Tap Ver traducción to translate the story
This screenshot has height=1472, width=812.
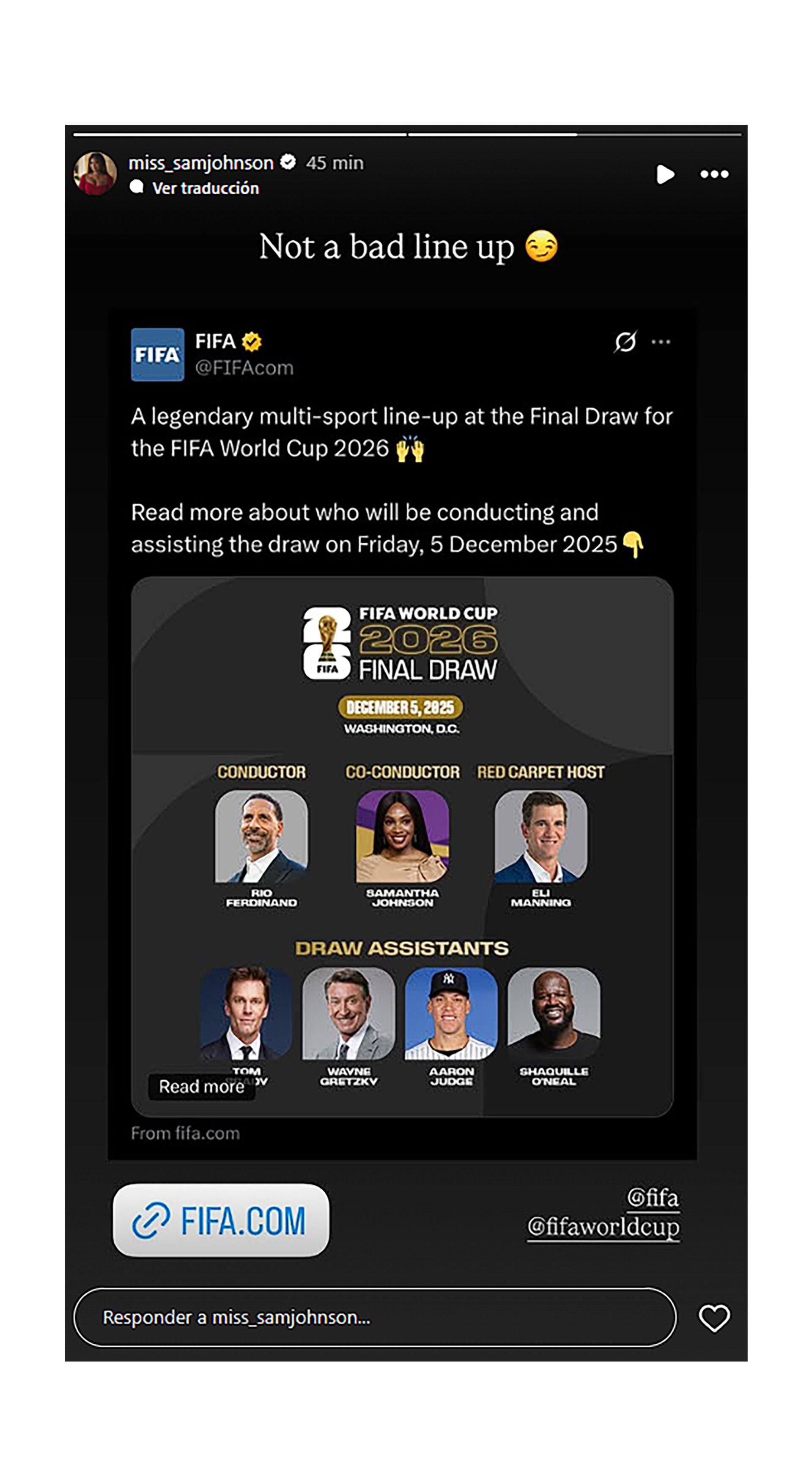205,189
